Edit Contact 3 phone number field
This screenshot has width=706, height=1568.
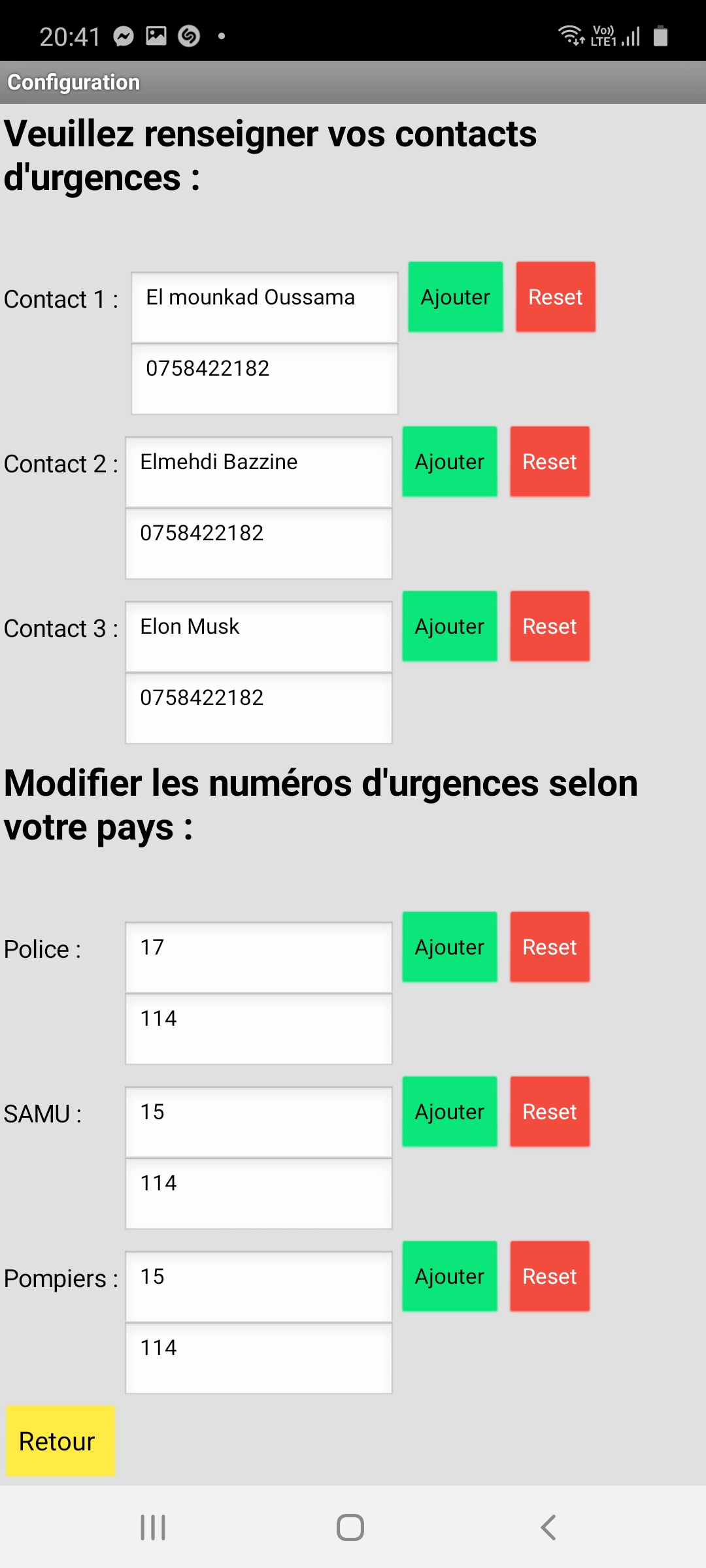(x=259, y=708)
